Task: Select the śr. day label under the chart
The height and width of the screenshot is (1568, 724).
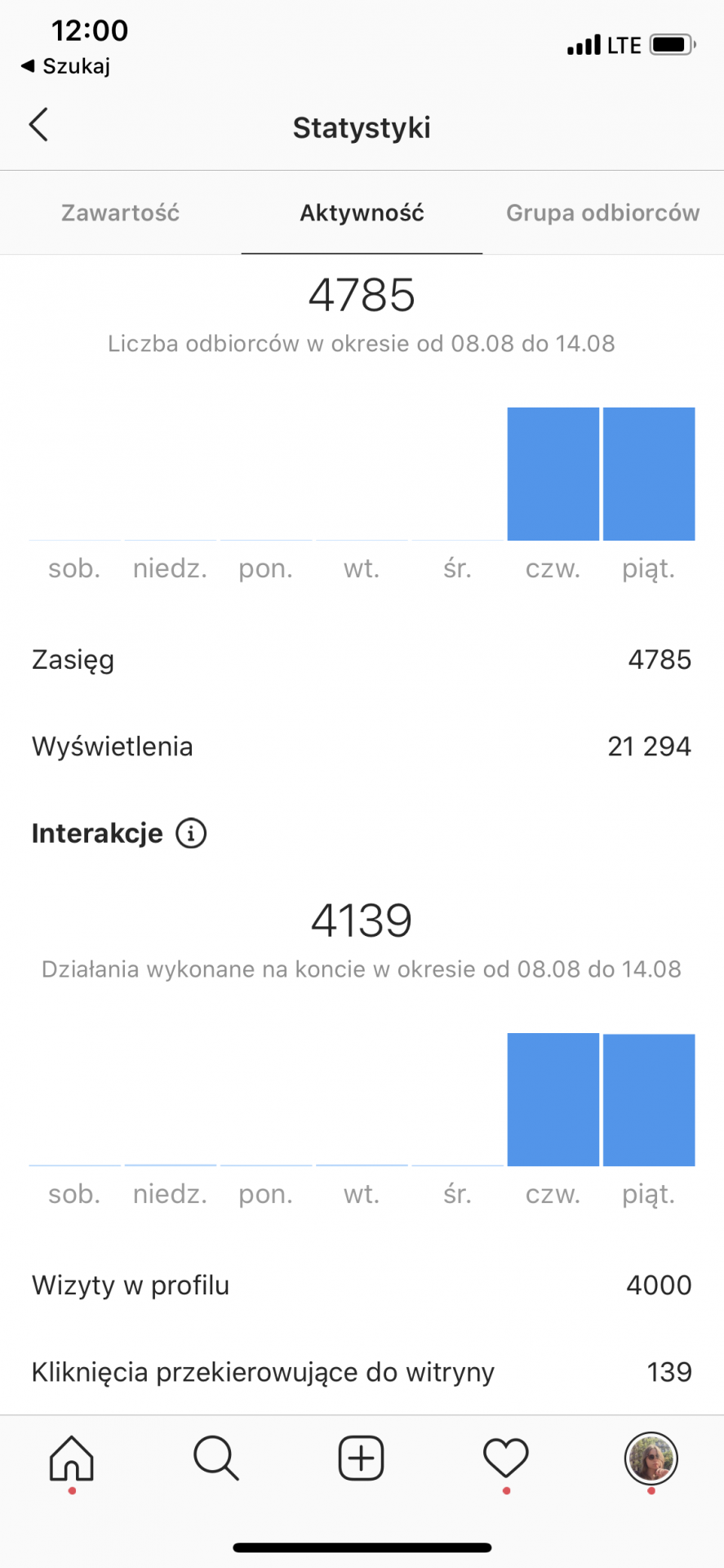Action: click(x=457, y=568)
